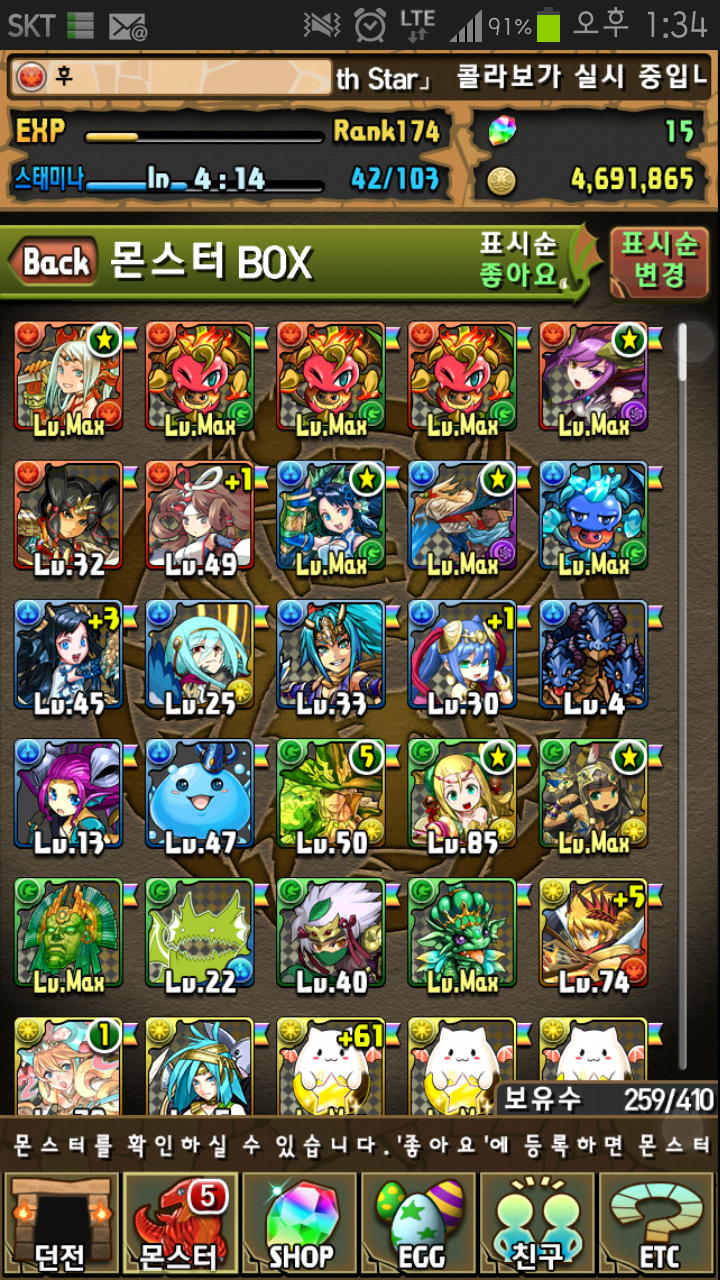The height and width of the screenshot is (1280, 720).
Task: Select the Lv.25 water monster
Action: point(200,656)
